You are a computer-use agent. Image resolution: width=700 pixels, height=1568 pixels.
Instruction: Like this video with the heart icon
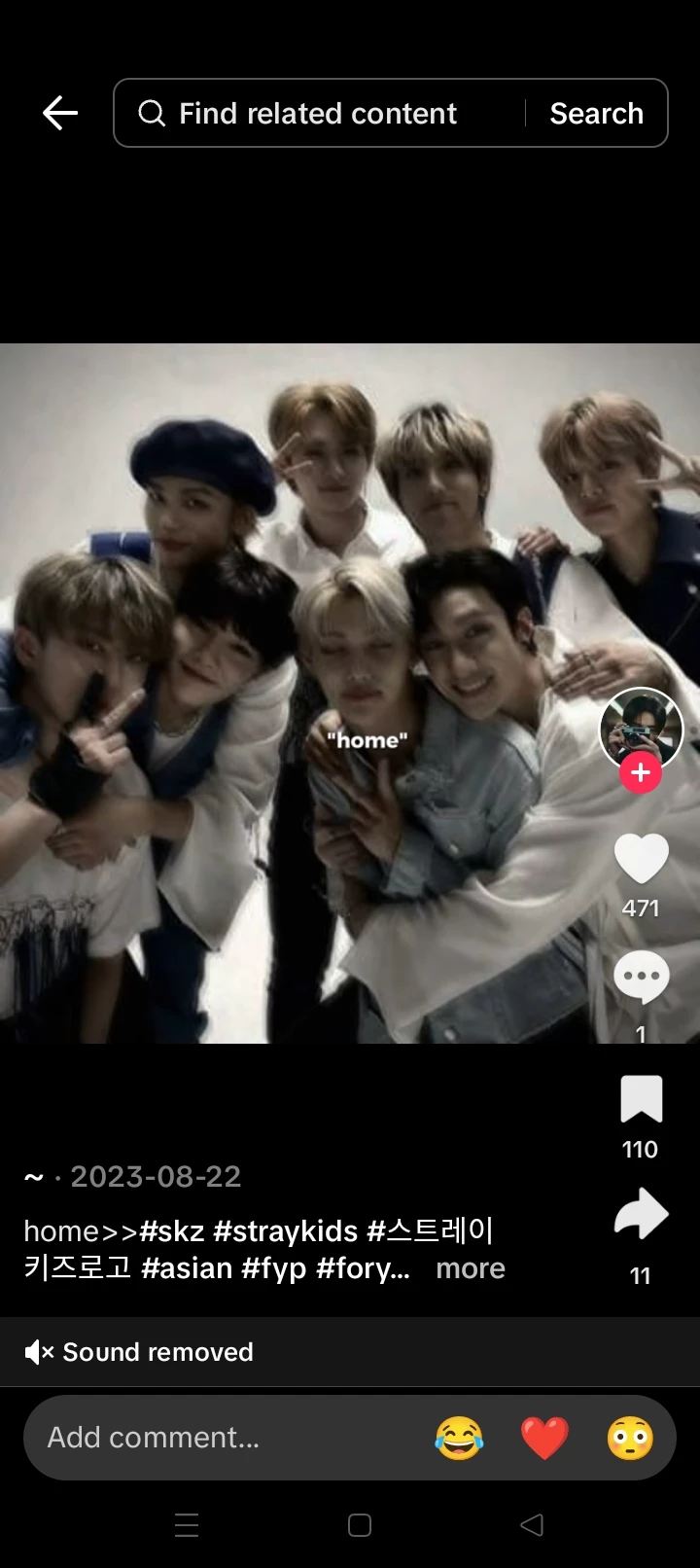641,859
